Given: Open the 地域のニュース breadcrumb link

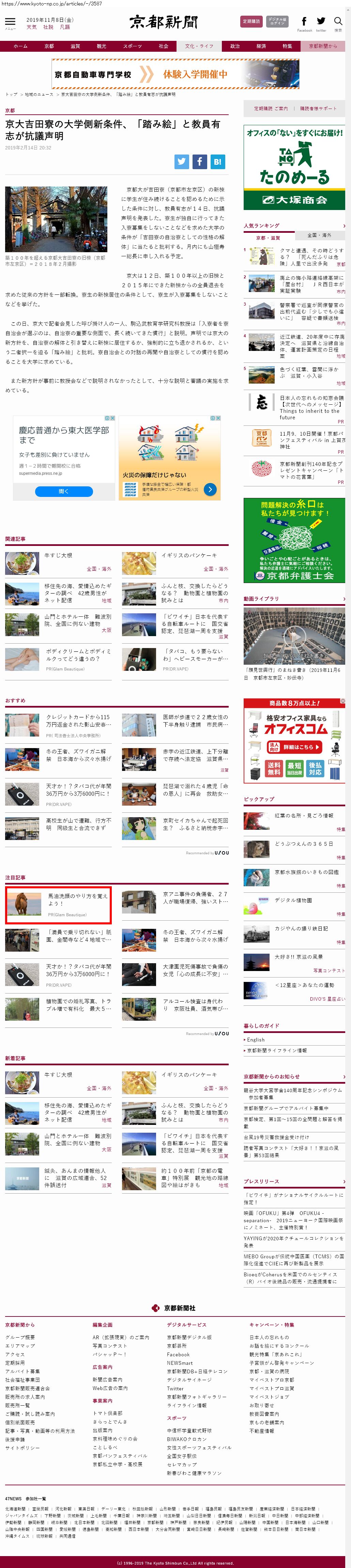Looking at the screenshot, I should point(39,94).
